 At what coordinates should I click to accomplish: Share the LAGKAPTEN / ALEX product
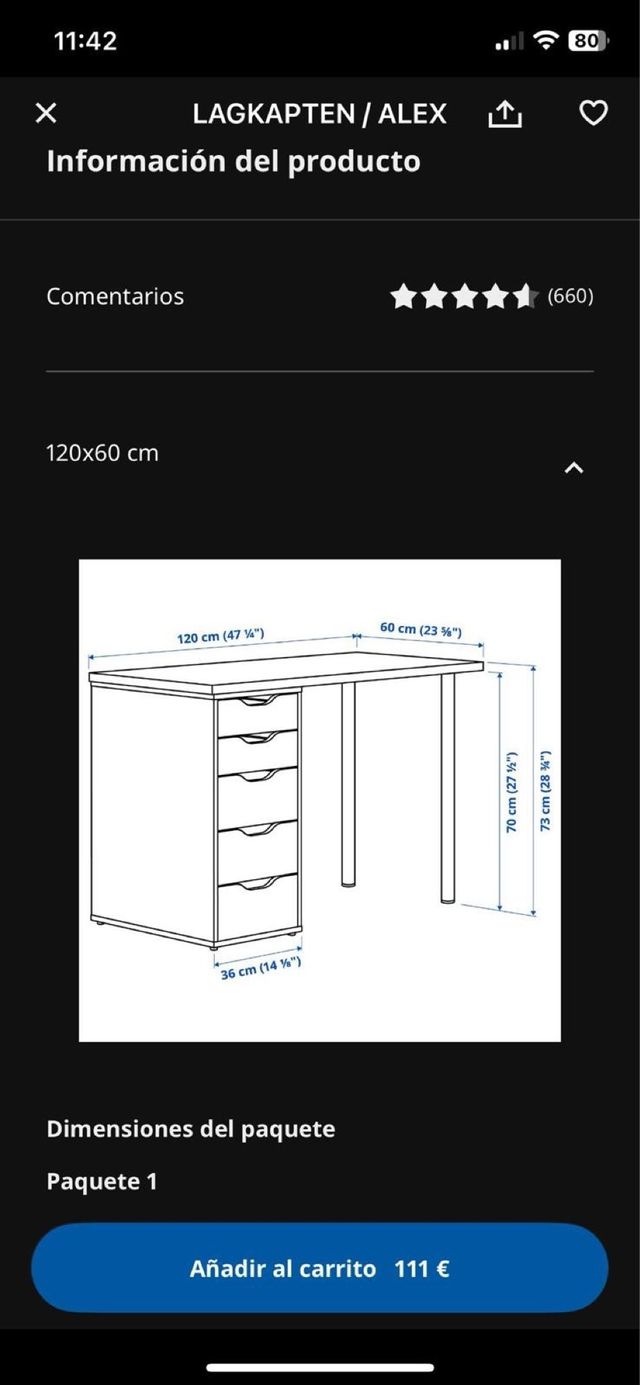(x=505, y=115)
